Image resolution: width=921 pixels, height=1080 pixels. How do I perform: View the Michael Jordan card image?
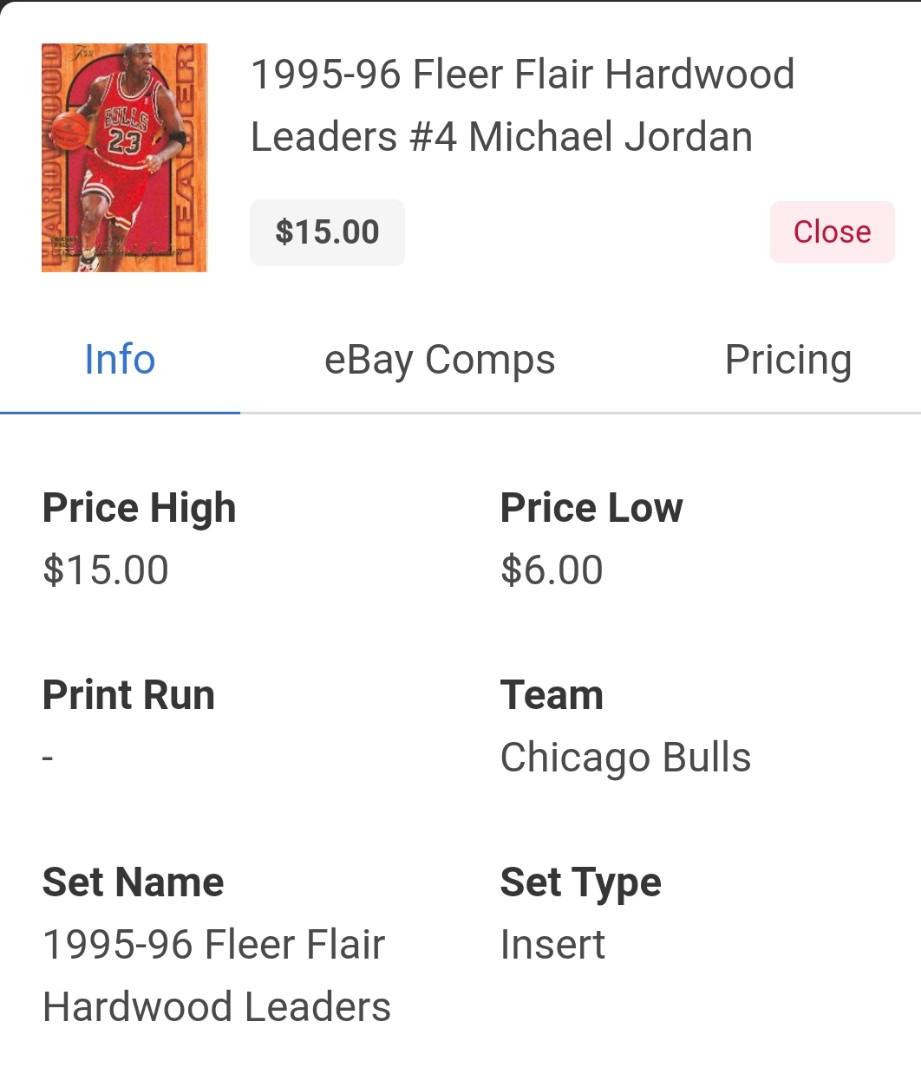click(x=124, y=157)
